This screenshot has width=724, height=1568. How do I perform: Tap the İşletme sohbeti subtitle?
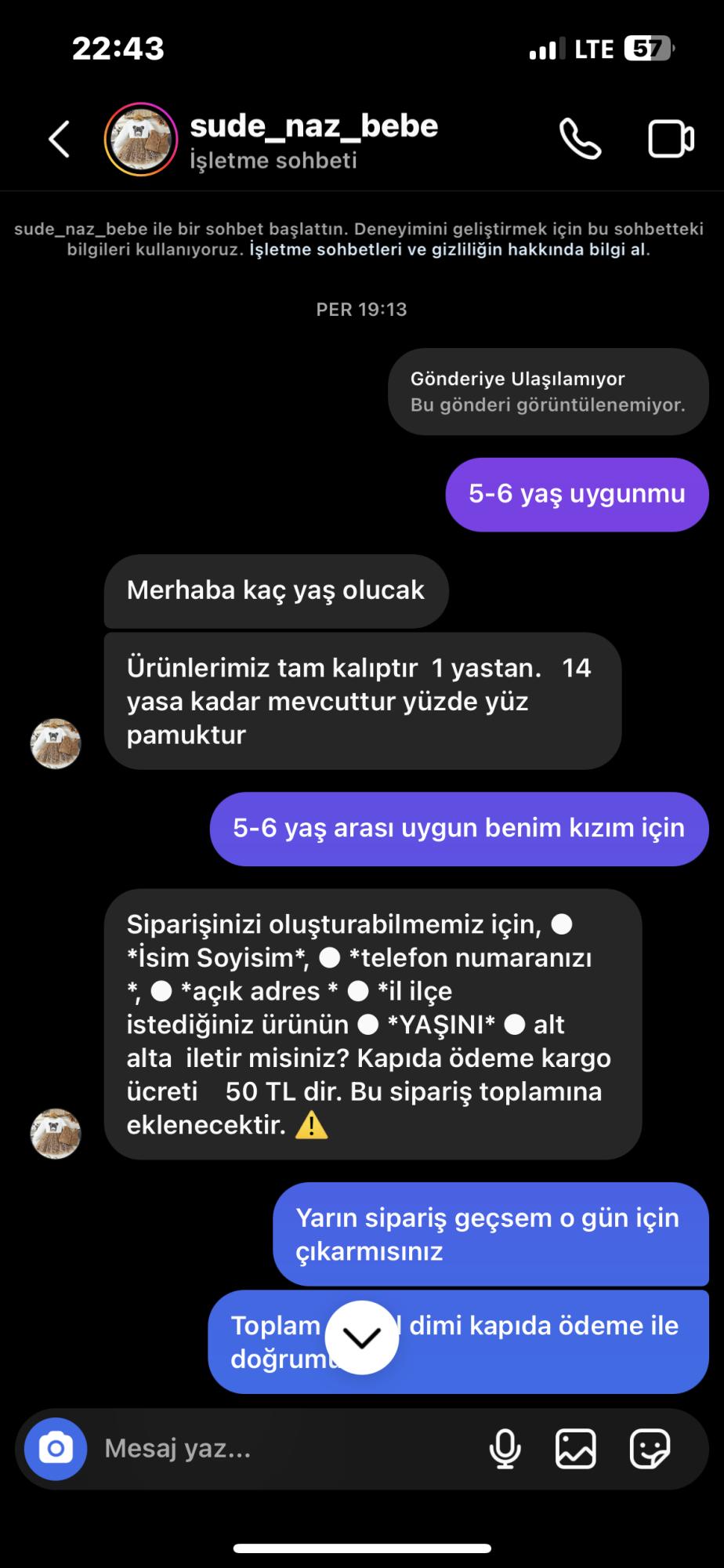click(273, 161)
